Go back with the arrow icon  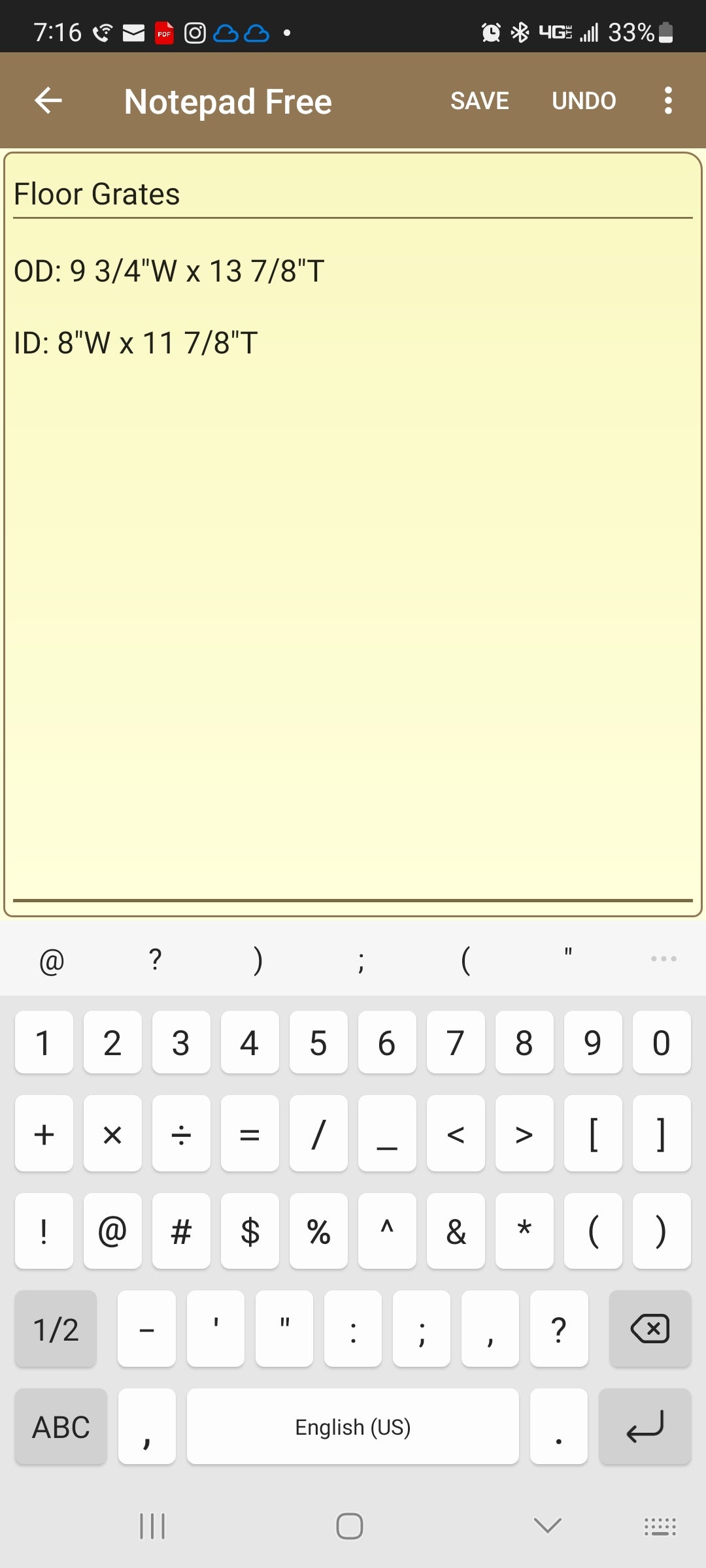pos(48,101)
